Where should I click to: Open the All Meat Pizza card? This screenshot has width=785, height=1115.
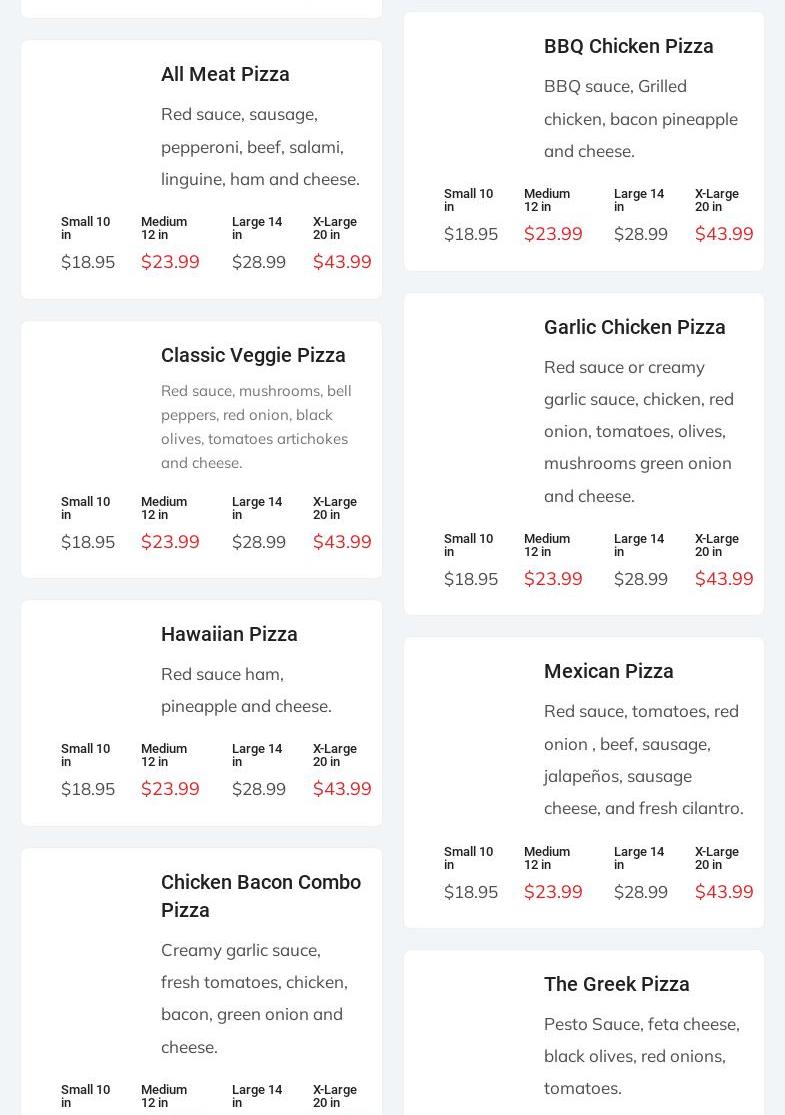pos(225,75)
